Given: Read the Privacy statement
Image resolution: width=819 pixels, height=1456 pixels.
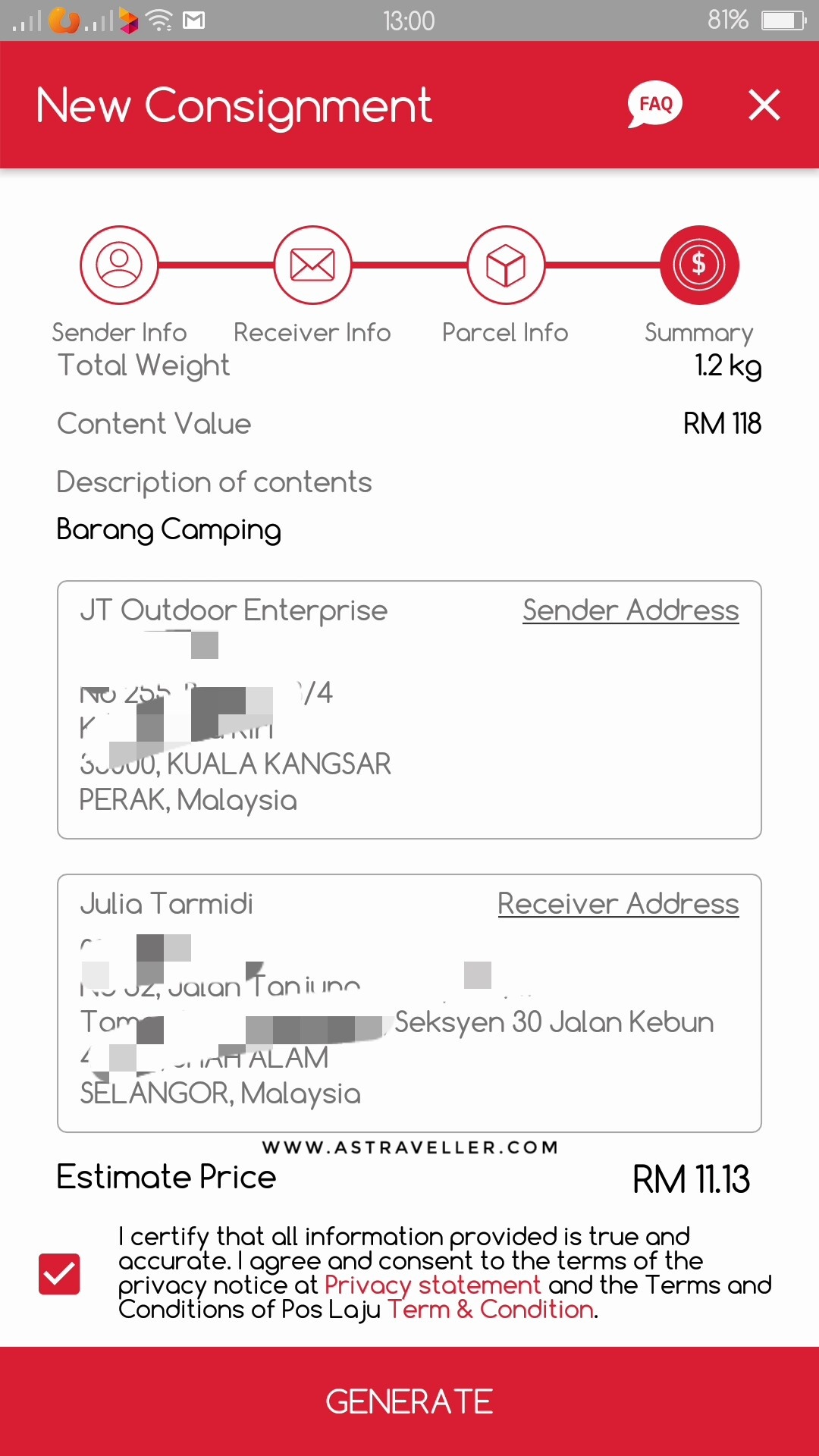Looking at the screenshot, I should click(432, 1285).
